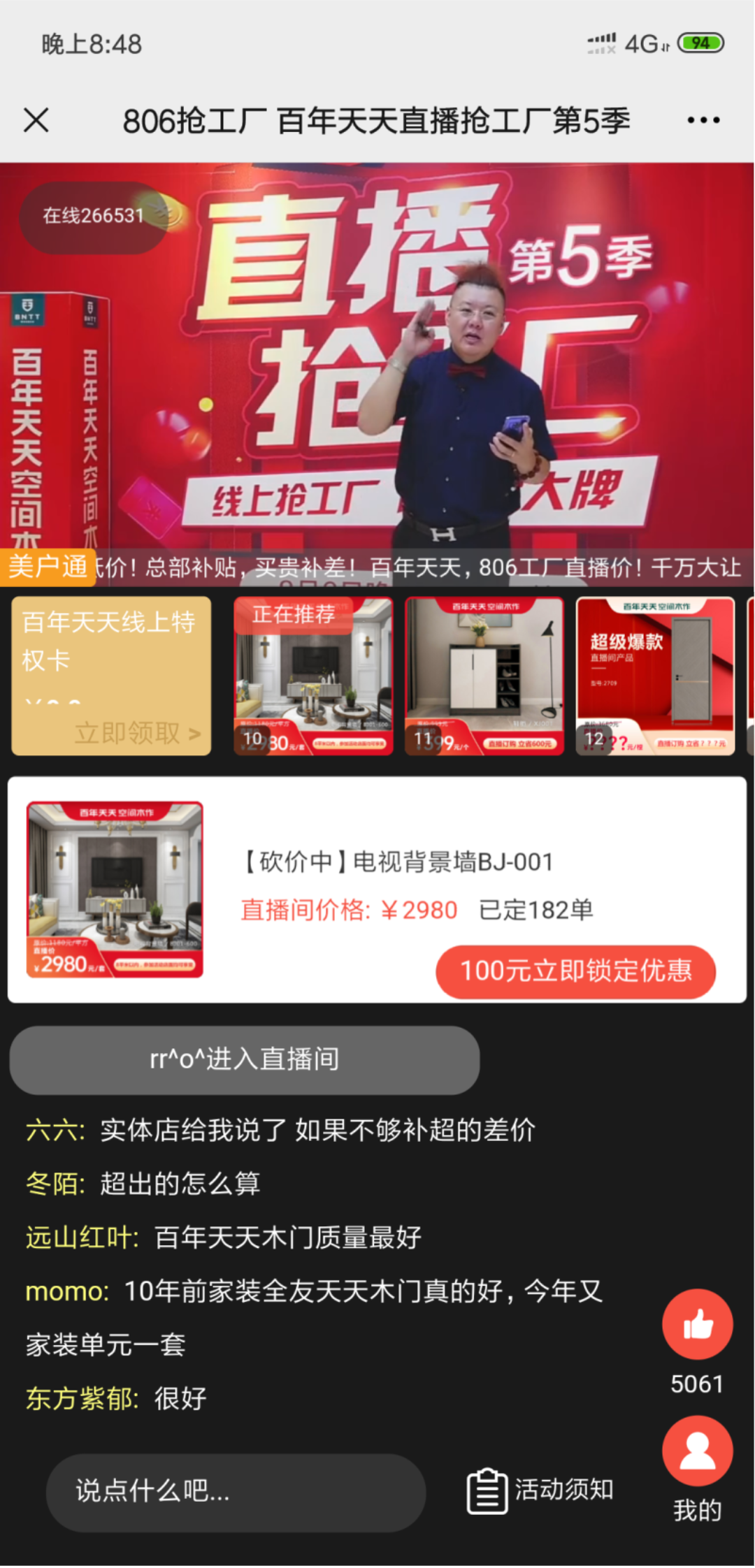Image resolution: width=755 pixels, height=1568 pixels.
Task: Close the live stream page
Action: (x=36, y=120)
